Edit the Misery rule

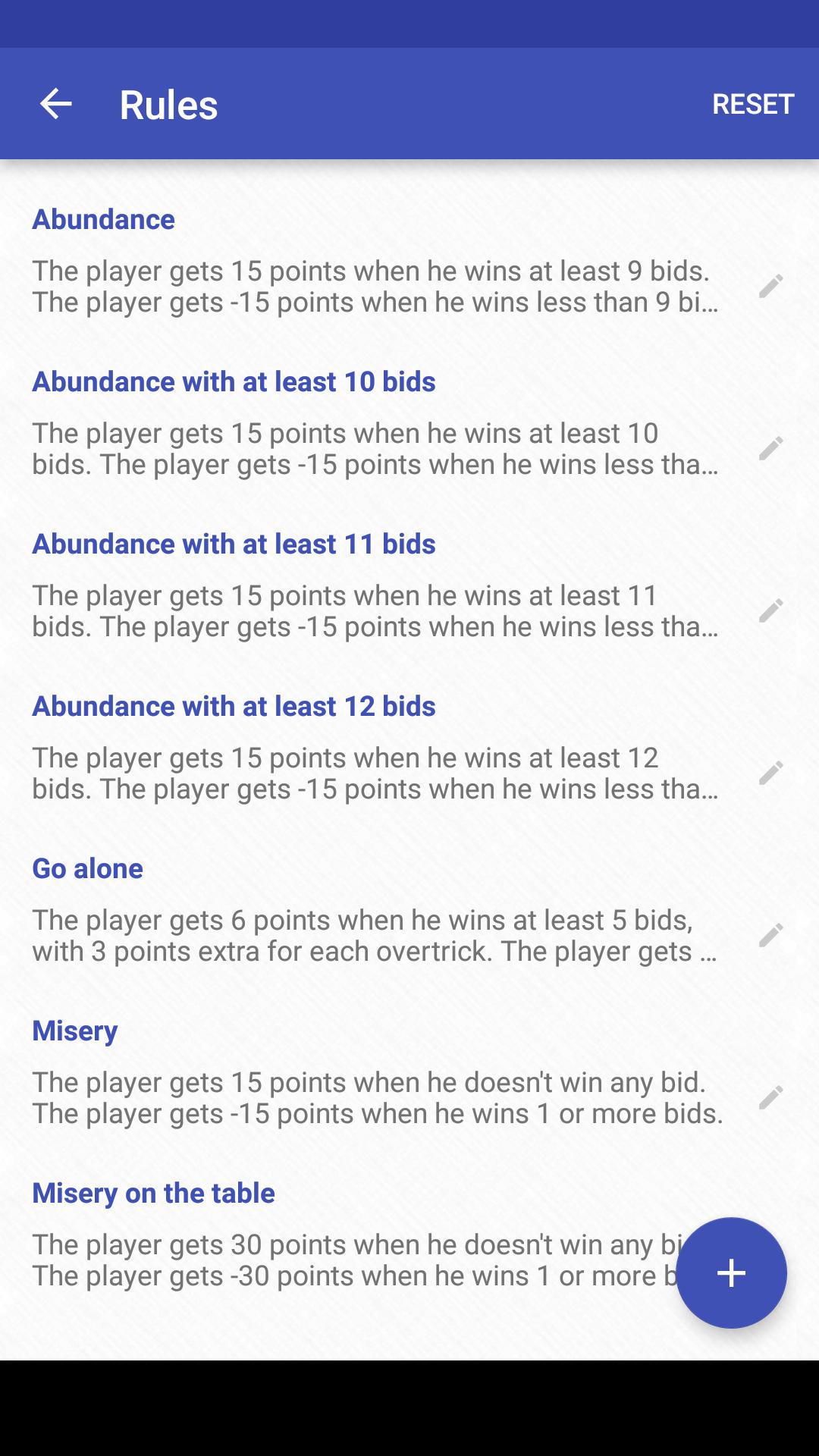[770, 1097]
